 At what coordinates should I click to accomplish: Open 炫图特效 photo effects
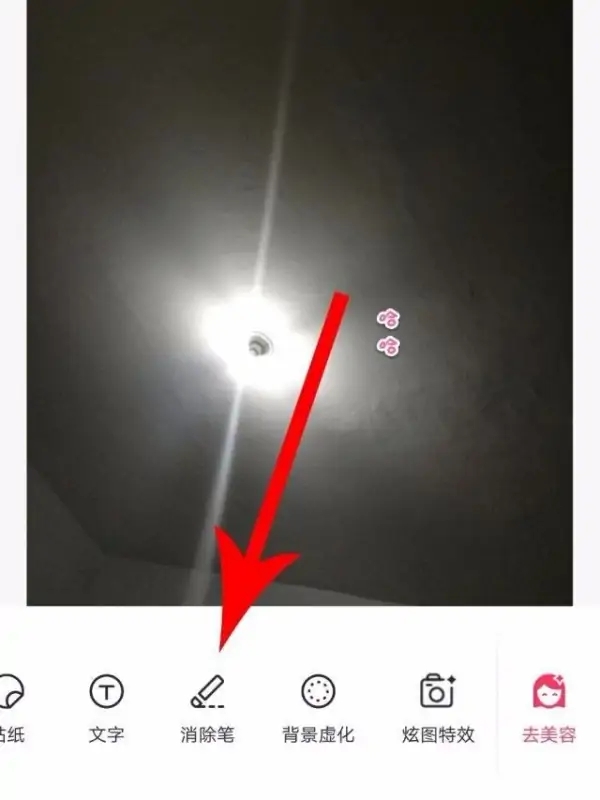pyautogui.click(x=436, y=708)
